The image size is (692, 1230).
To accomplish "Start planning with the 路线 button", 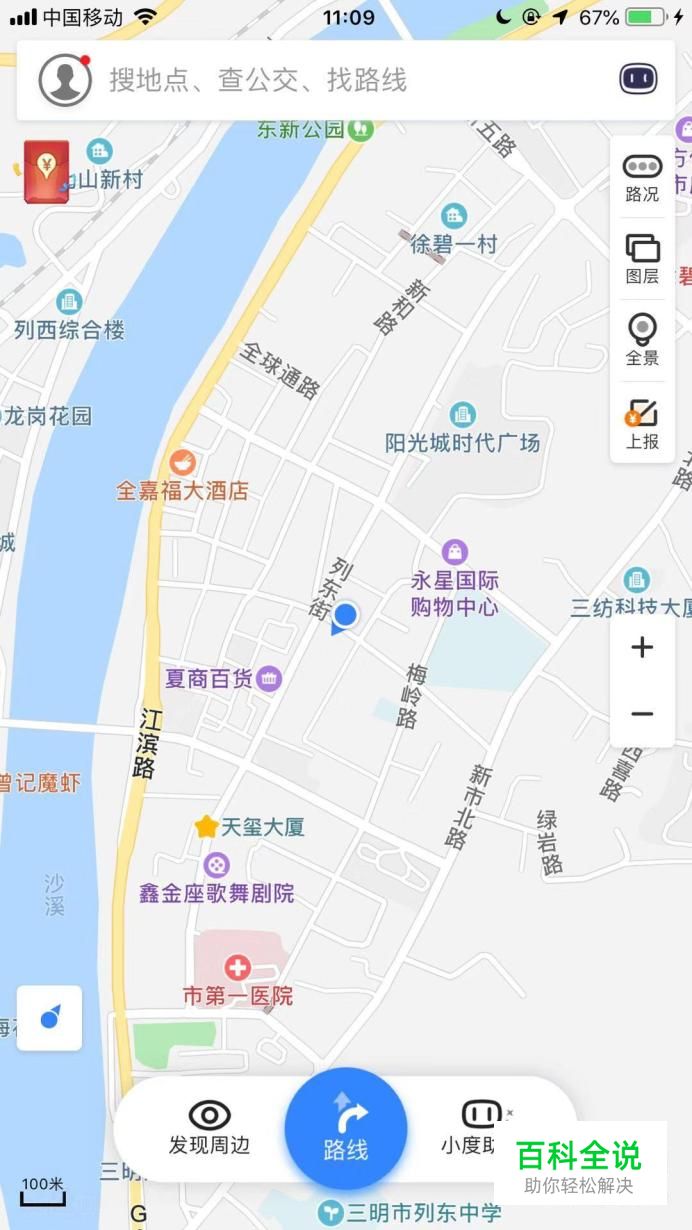I will pos(346,1128).
